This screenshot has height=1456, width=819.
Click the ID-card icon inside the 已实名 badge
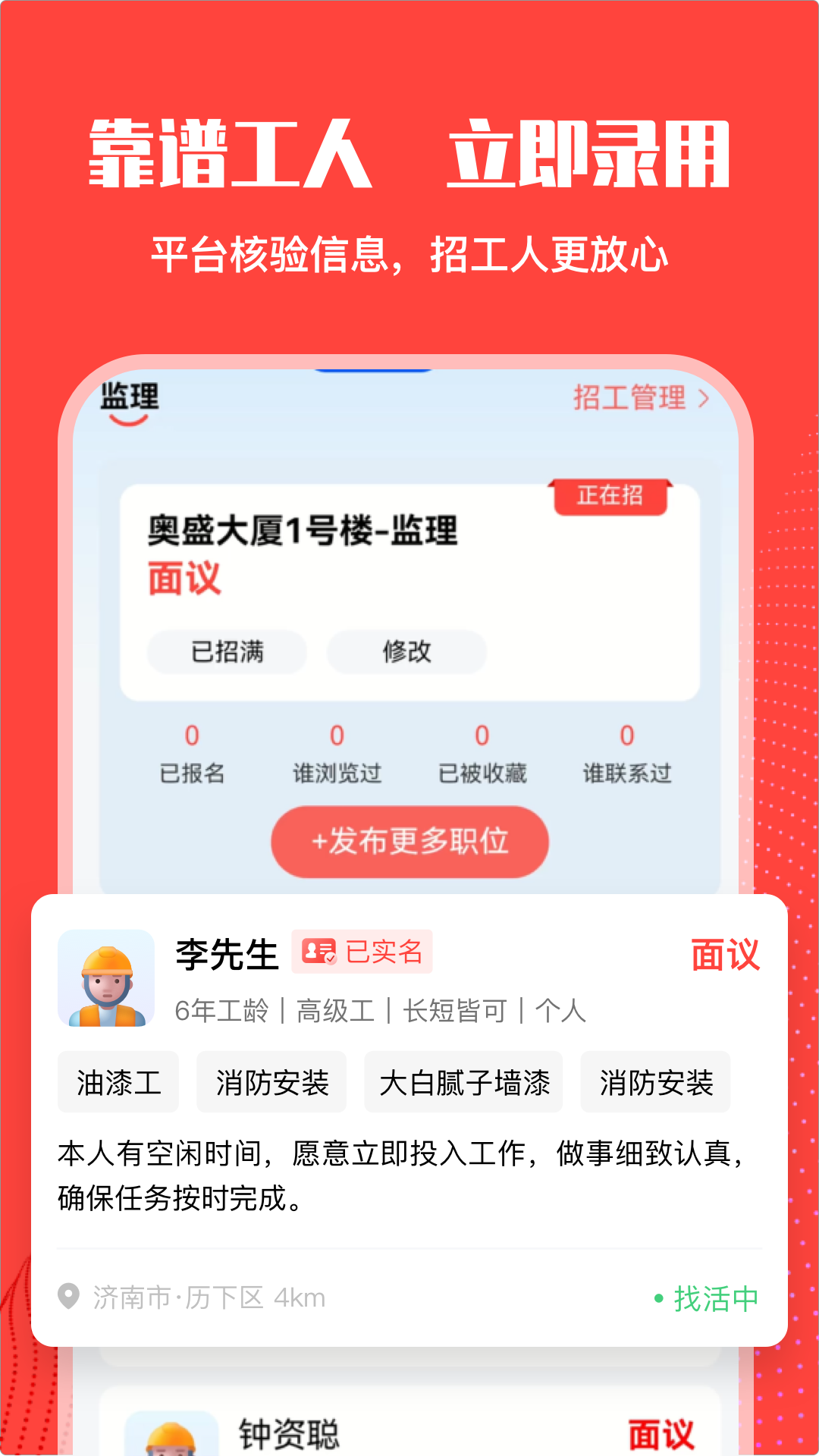pyautogui.click(x=319, y=952)
